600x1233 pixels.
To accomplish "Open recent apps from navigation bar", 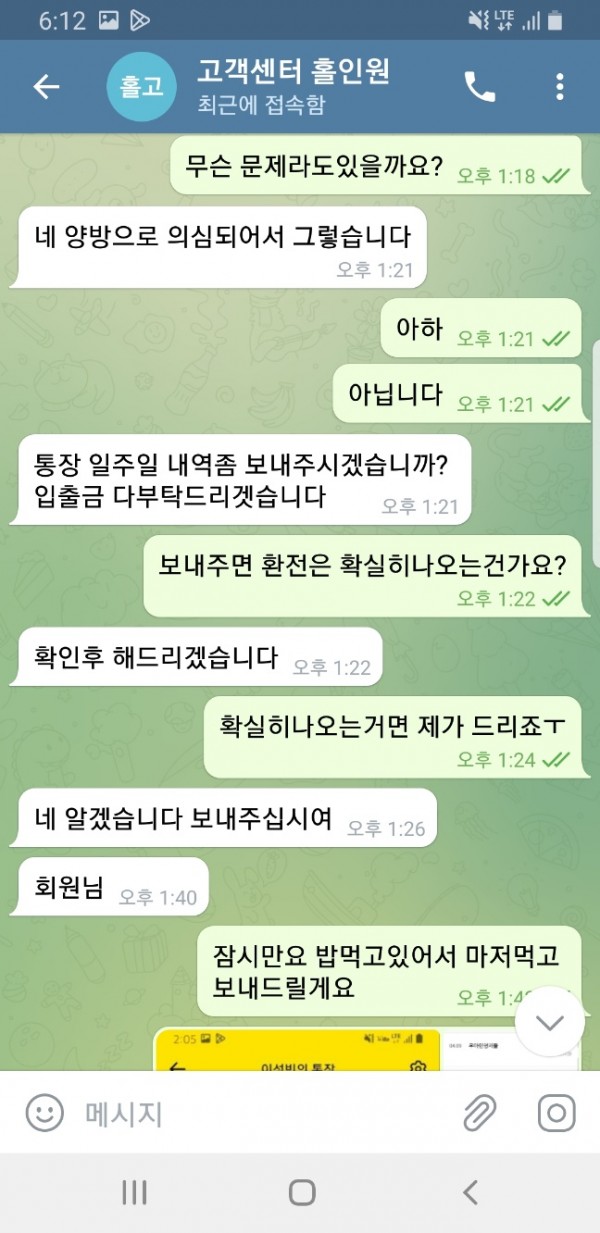I will point(134,1192).
